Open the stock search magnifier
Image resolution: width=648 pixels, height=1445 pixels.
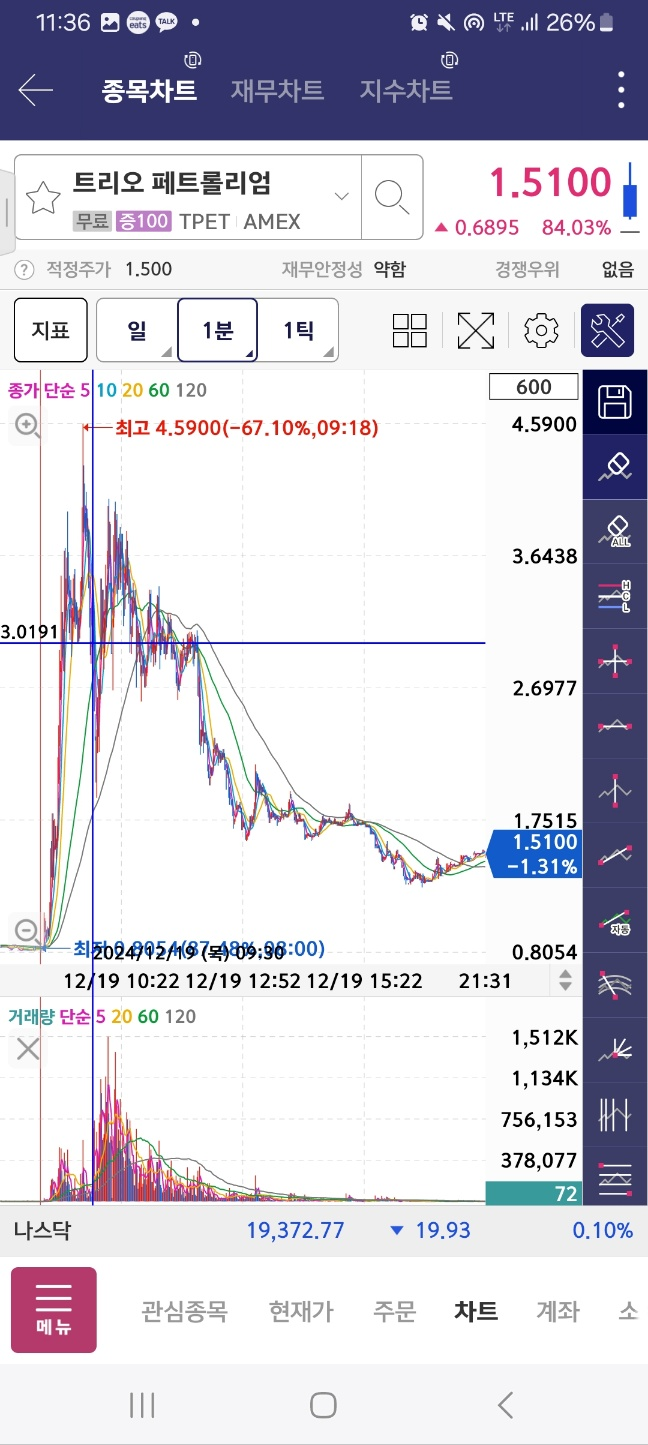coord(392,197)
